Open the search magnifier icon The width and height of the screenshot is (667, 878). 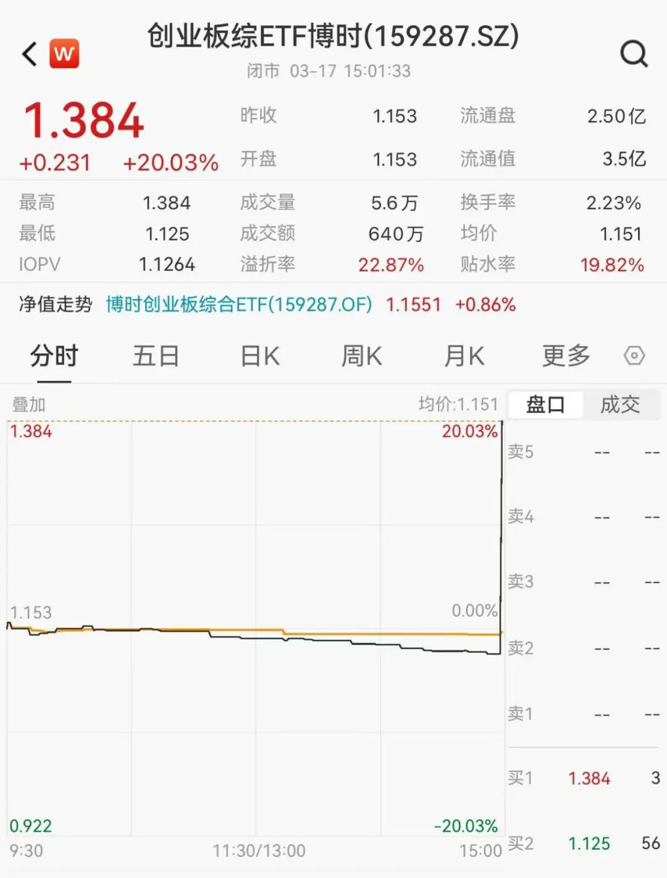(634, 54)
